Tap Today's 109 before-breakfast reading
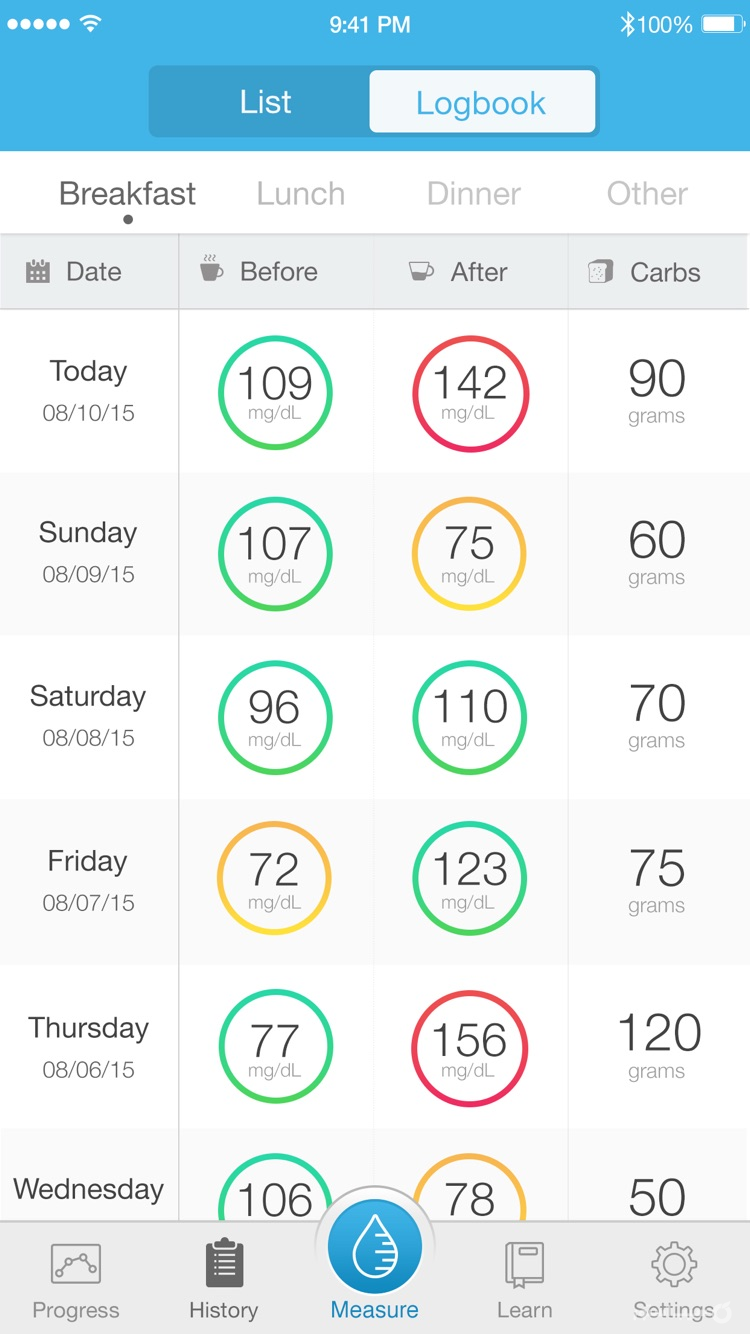The width and height of the screenshot is (750, 1334). pyautogui.click(x=275, y=392)
